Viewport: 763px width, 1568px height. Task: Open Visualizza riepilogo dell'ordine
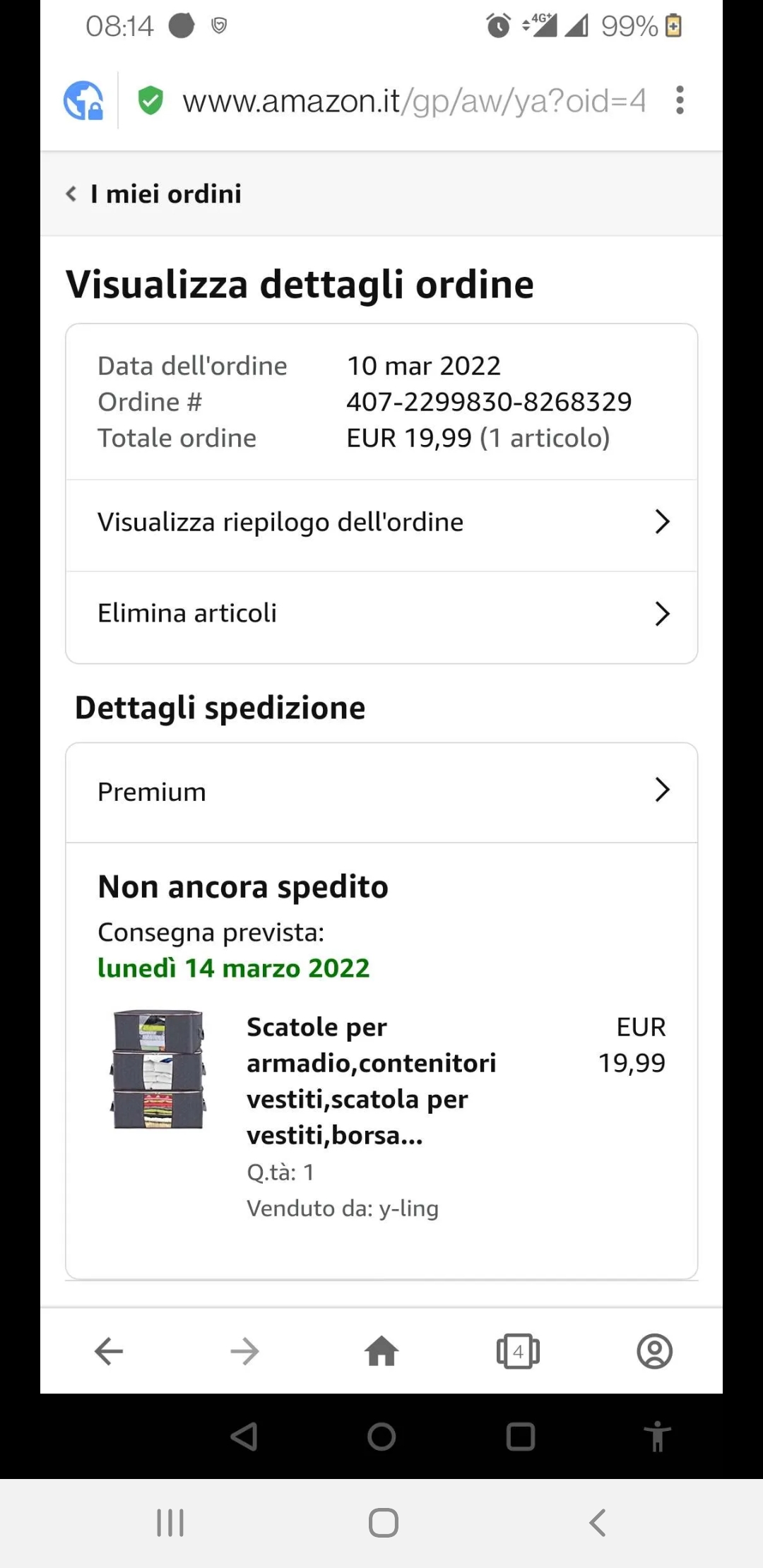point(381,523)
